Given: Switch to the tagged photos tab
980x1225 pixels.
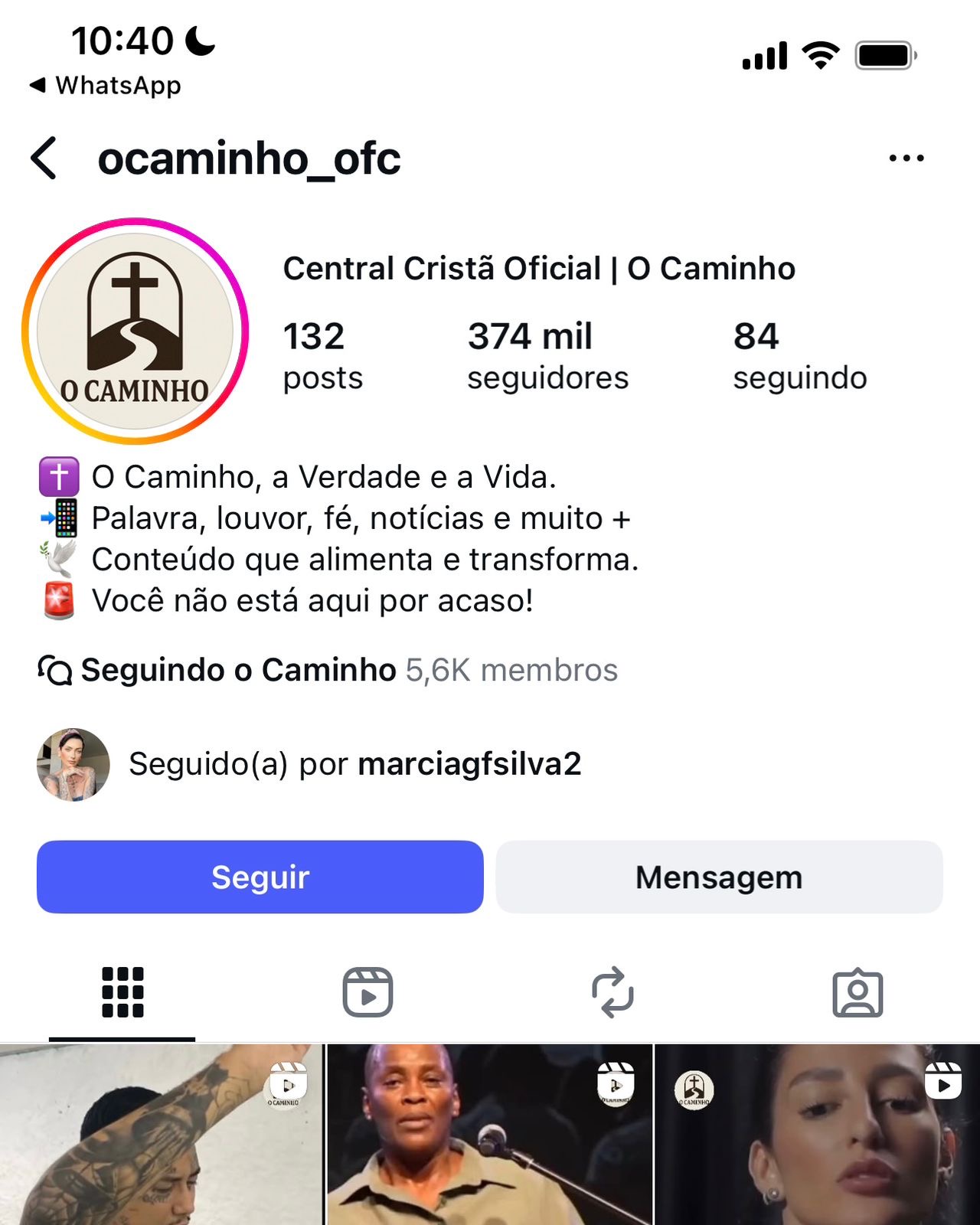Looking at the screenshot, I should click(x=857, y=992).
